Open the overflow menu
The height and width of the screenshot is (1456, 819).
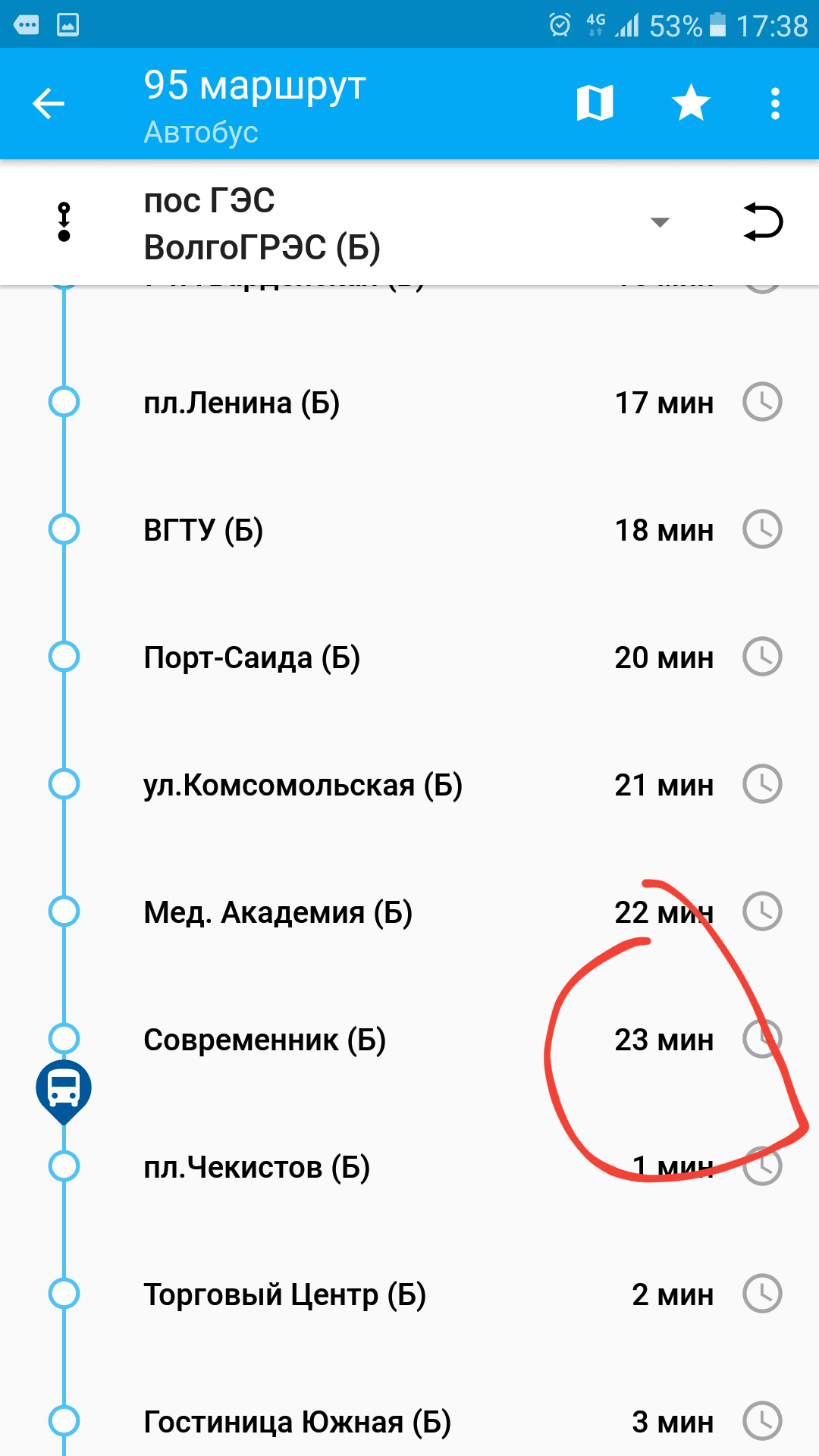774,104
